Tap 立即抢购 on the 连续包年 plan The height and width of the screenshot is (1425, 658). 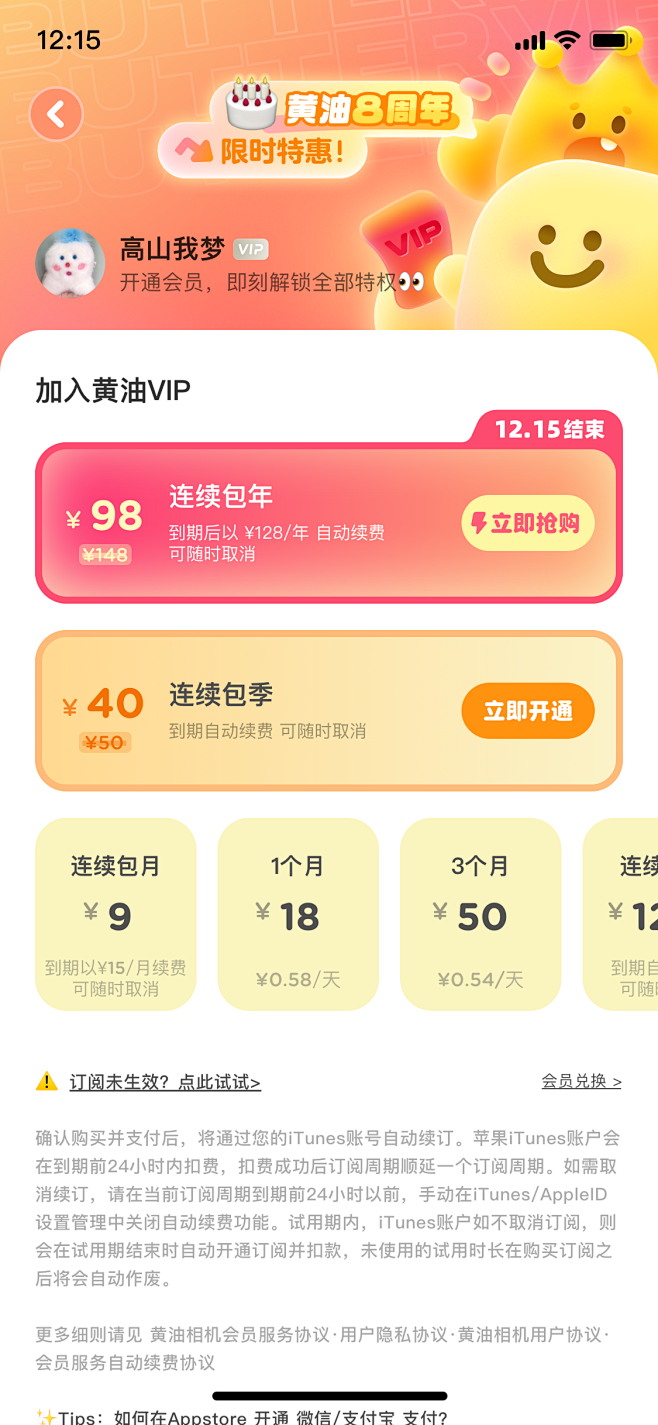(527, 523)
